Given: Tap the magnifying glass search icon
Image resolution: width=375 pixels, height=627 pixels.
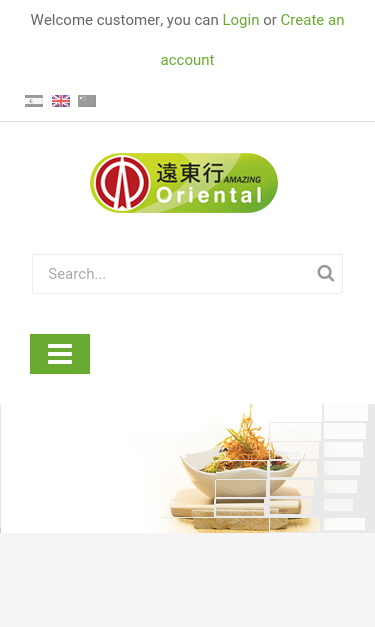Looking at the screenshot, I should 325,274.
